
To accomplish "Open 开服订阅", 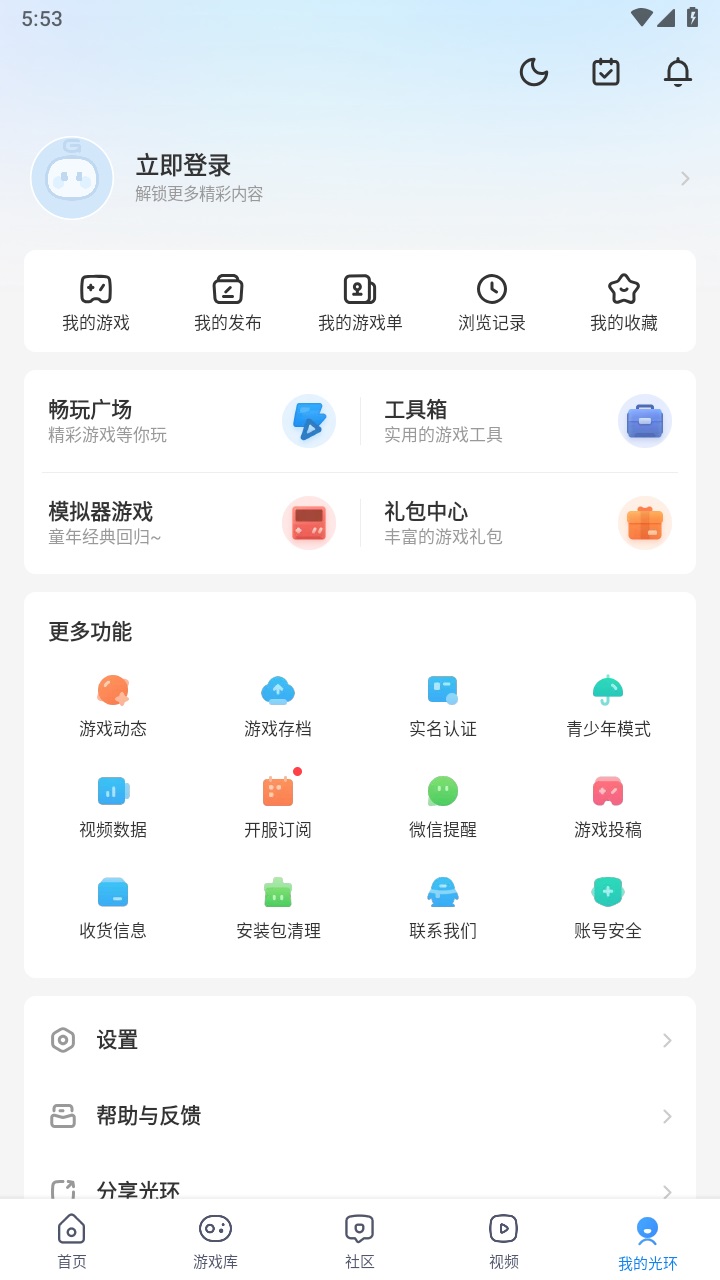I will 278,806.
